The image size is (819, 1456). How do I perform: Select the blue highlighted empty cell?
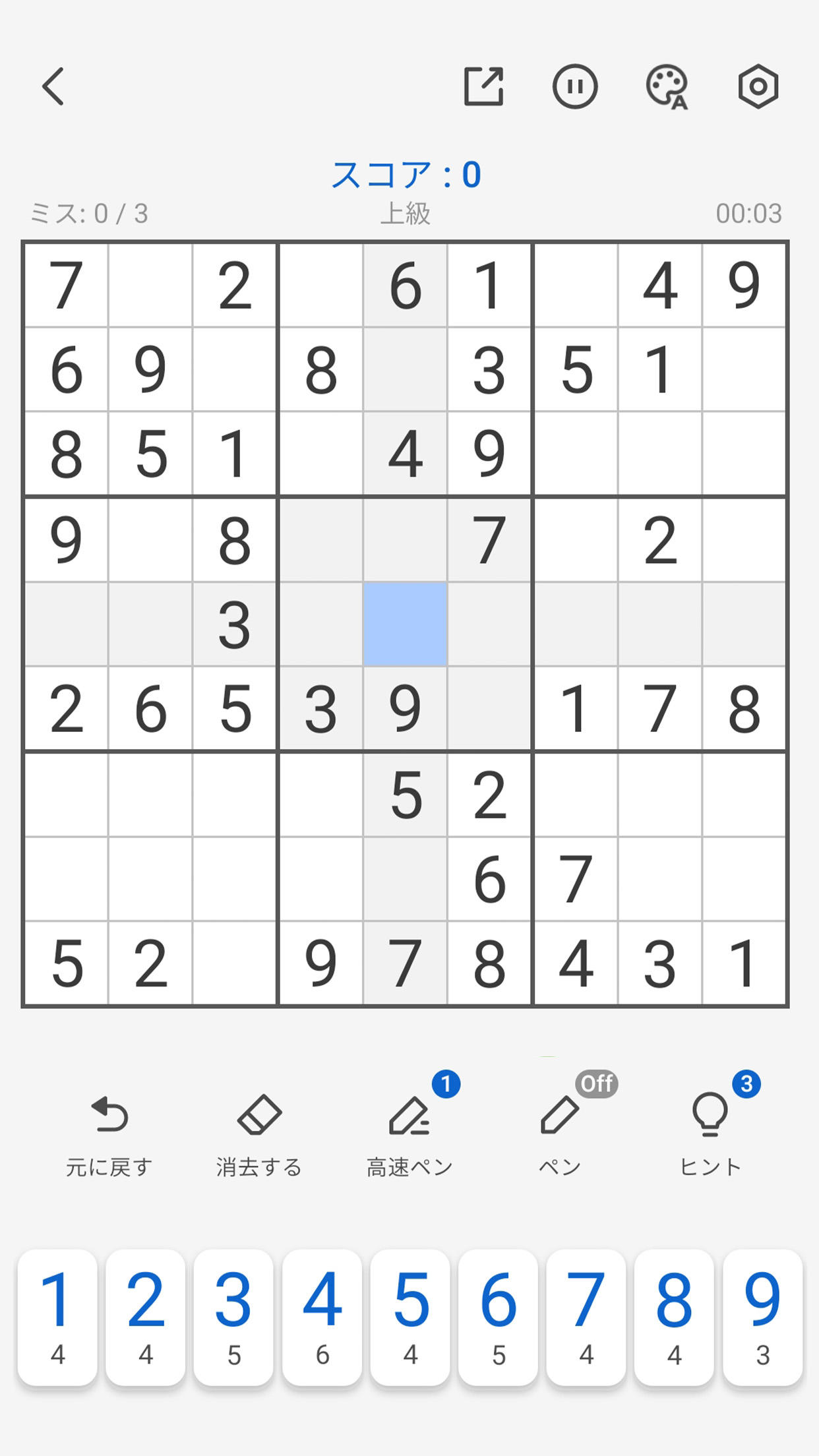(405, 624)
